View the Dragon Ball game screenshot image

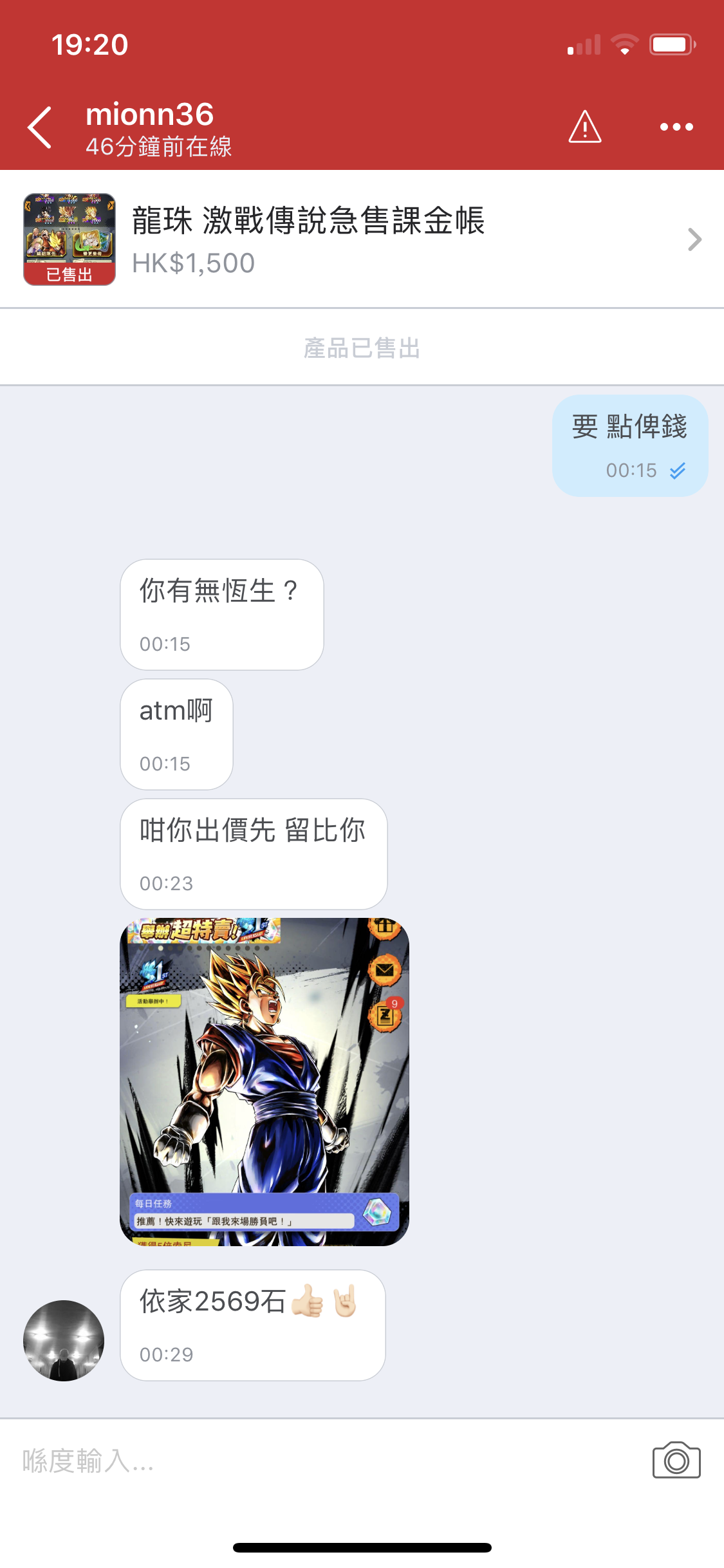[265, 1082]
